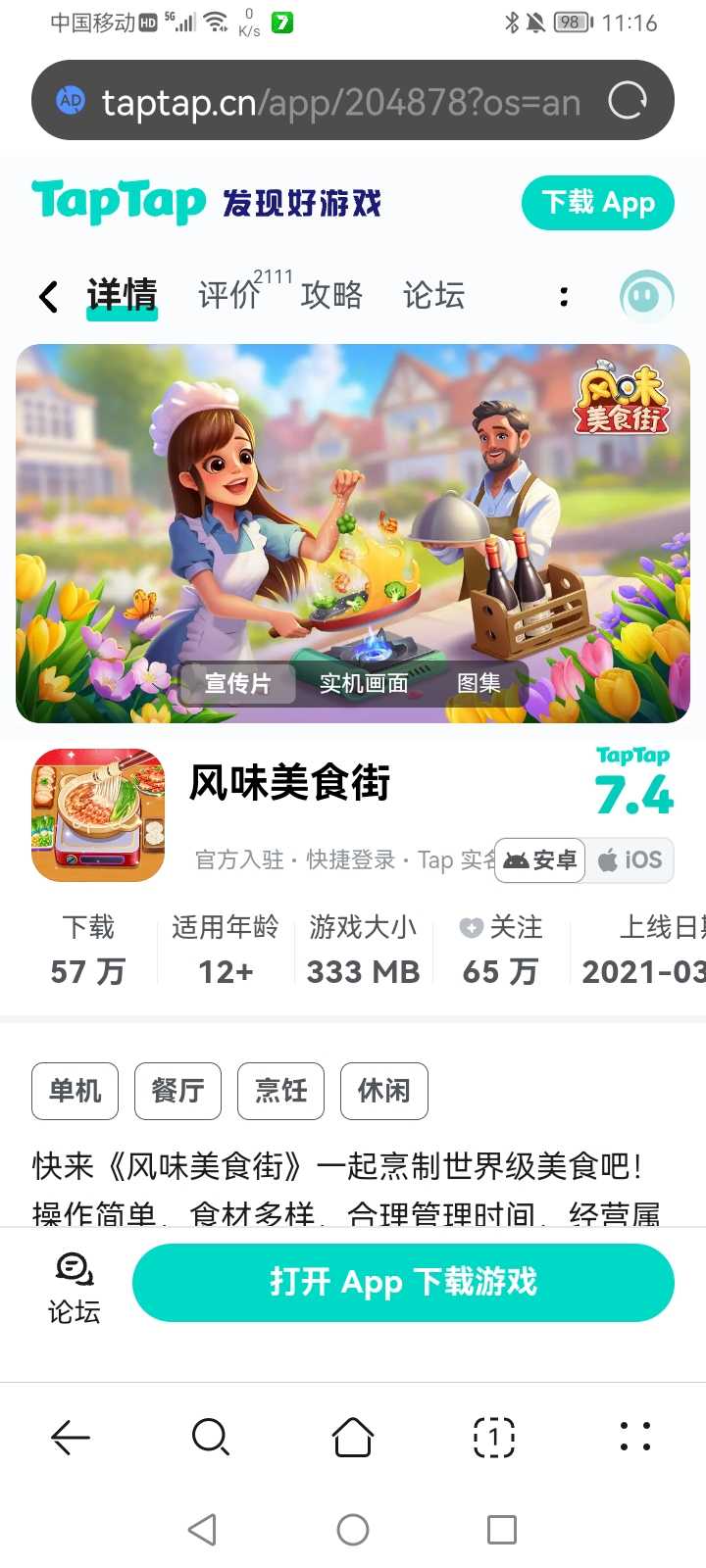Screen dimensions: 706x1568
Task: Open browser home page icon
Action: point(353,1438)
